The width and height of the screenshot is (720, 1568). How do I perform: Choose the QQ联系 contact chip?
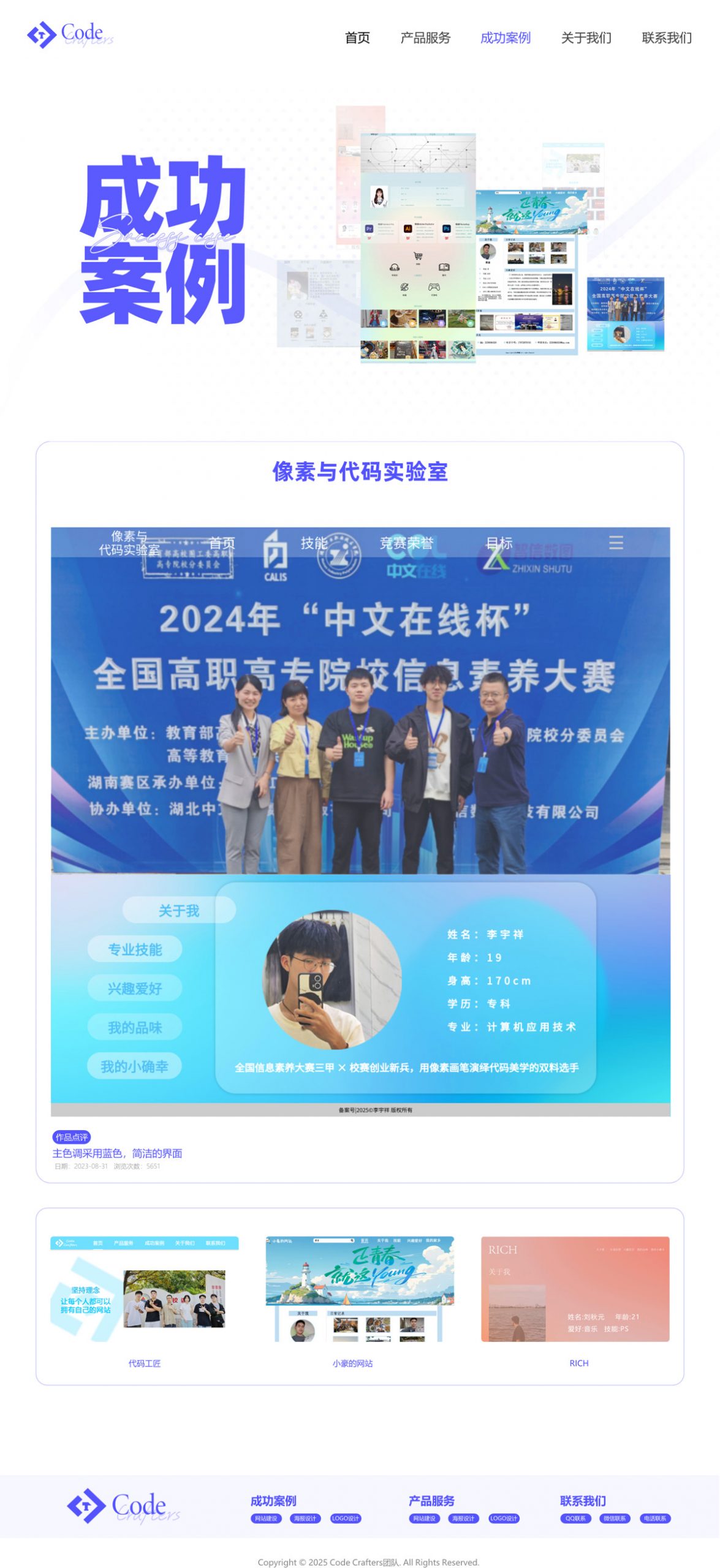(575, 1518)
